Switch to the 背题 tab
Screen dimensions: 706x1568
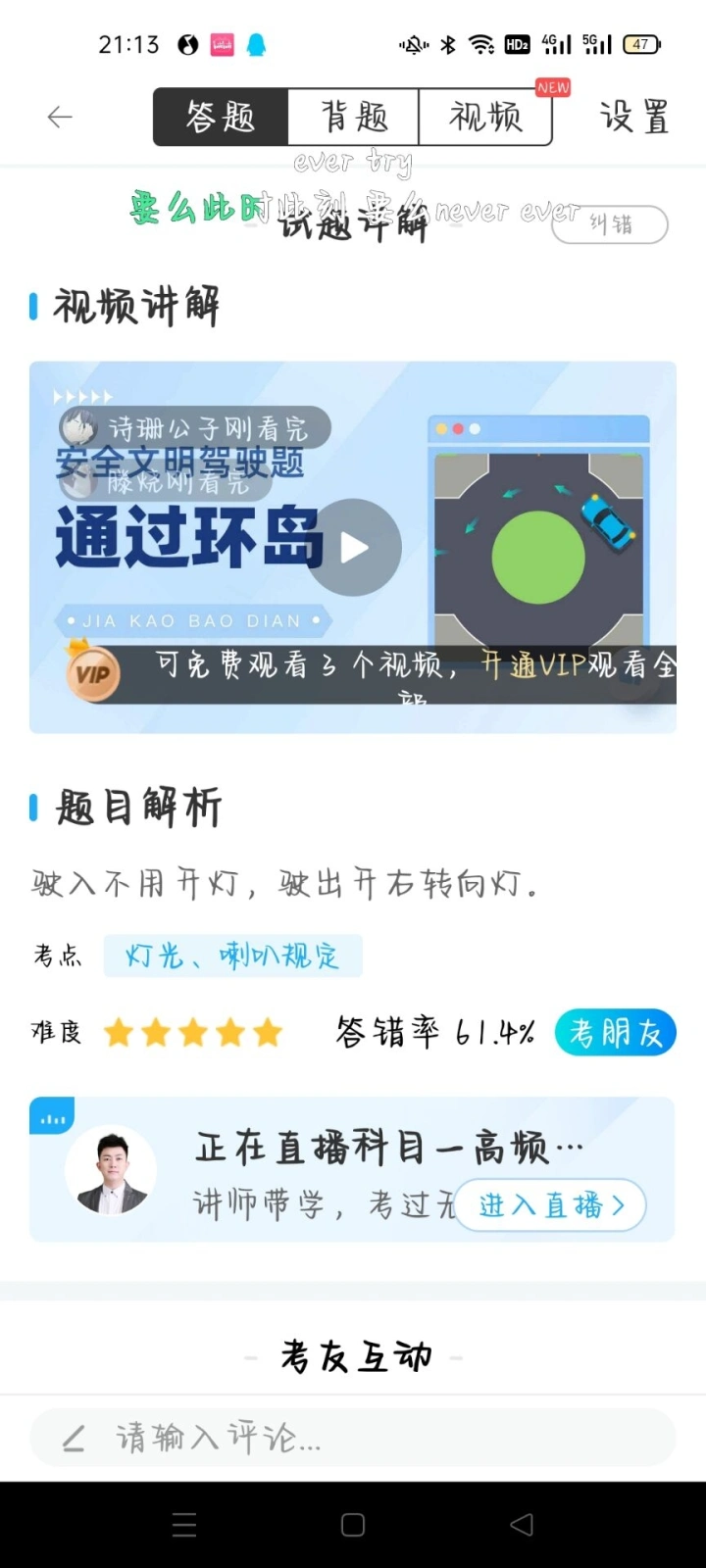(x=354, y=118)
